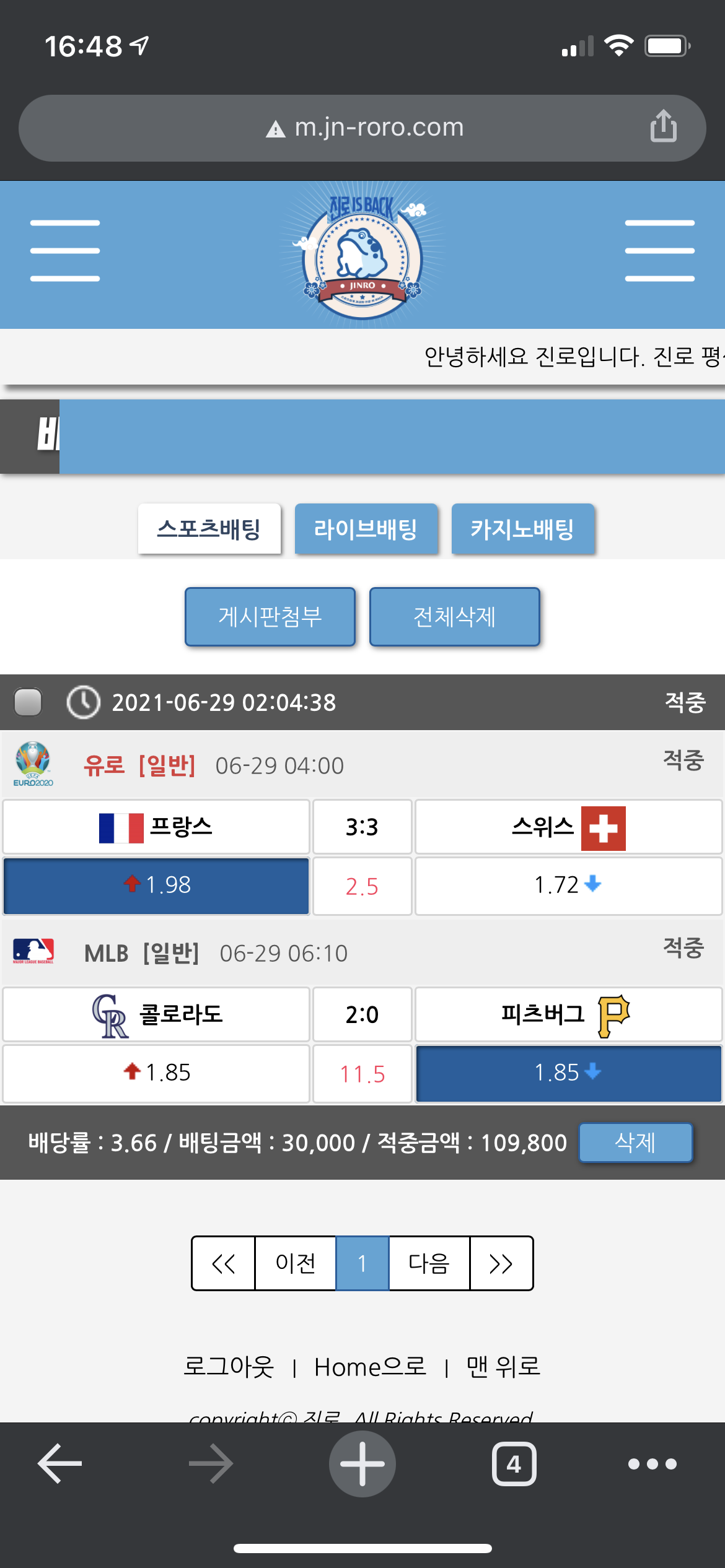Switch to the 라이브배팅 tab
The image size is (725, 1568).
pyautogui.click(x=366, y=529)
